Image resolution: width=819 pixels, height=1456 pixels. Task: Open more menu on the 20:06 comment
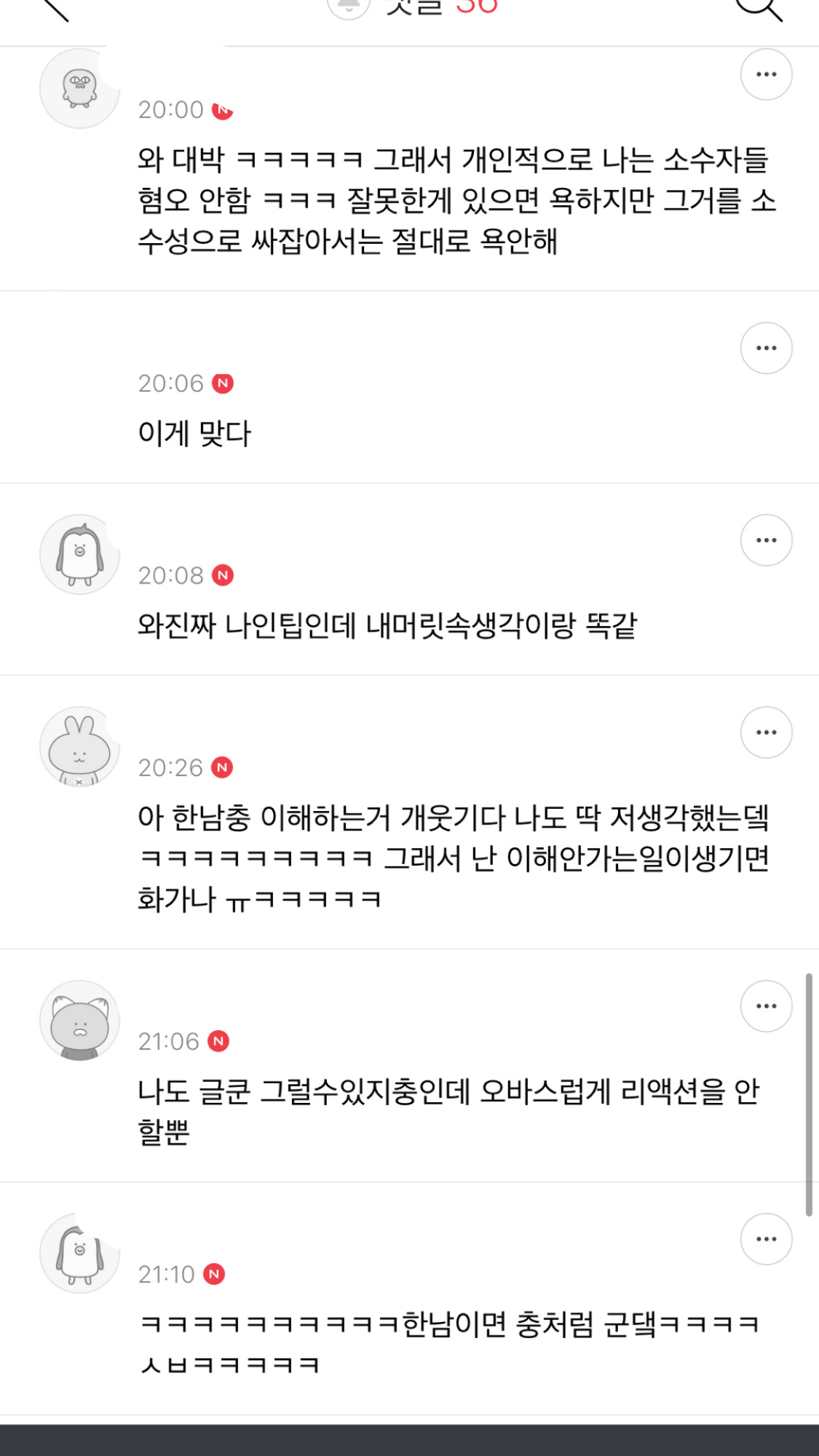click(767, 348)
